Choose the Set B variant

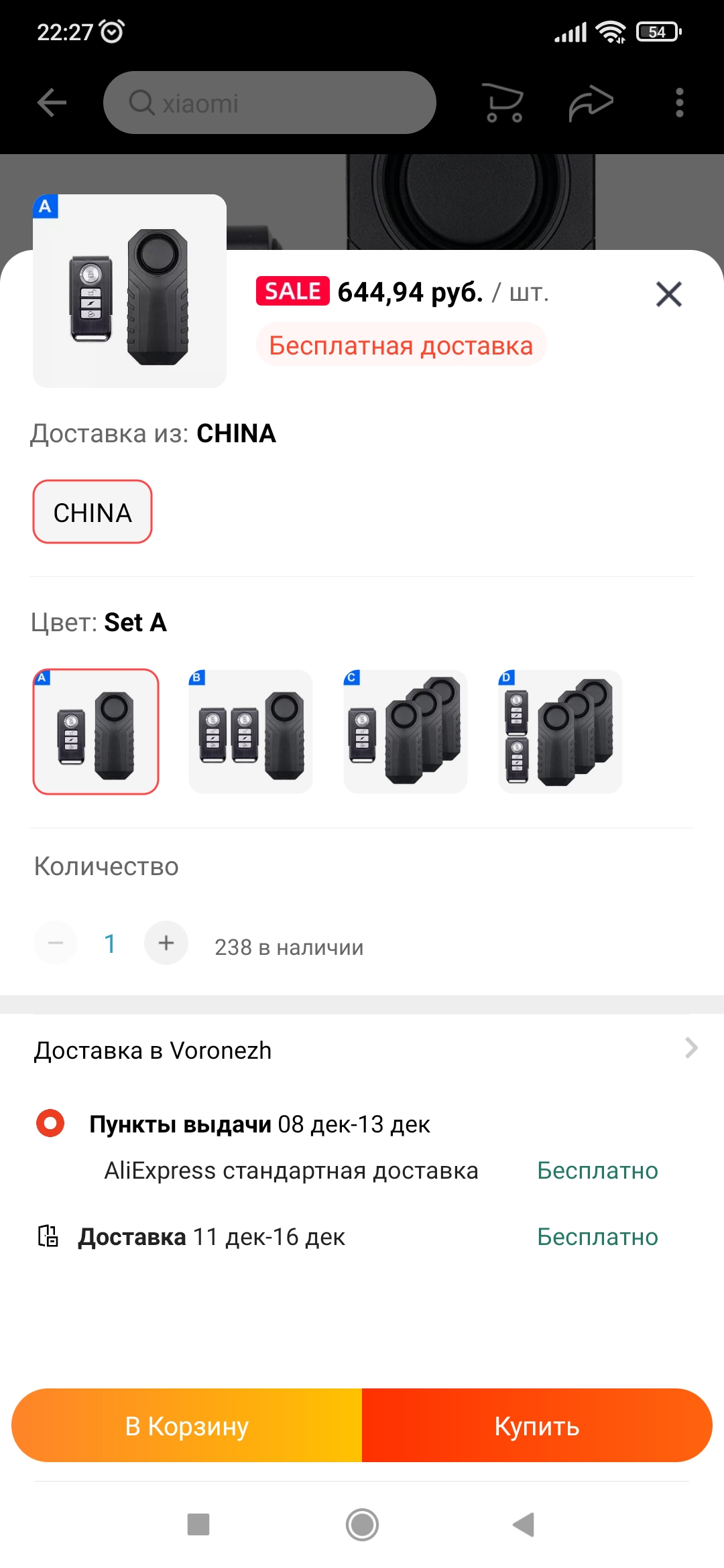(x=251, y=732)
